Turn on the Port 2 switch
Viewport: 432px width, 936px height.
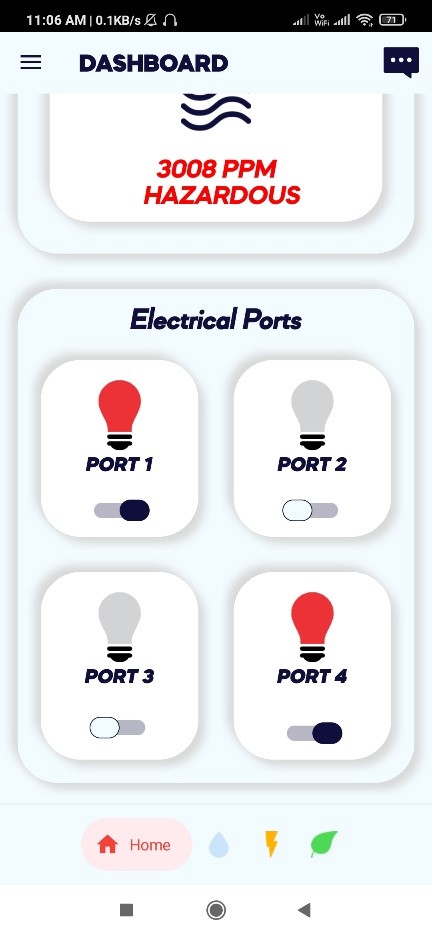coord(310,510)
